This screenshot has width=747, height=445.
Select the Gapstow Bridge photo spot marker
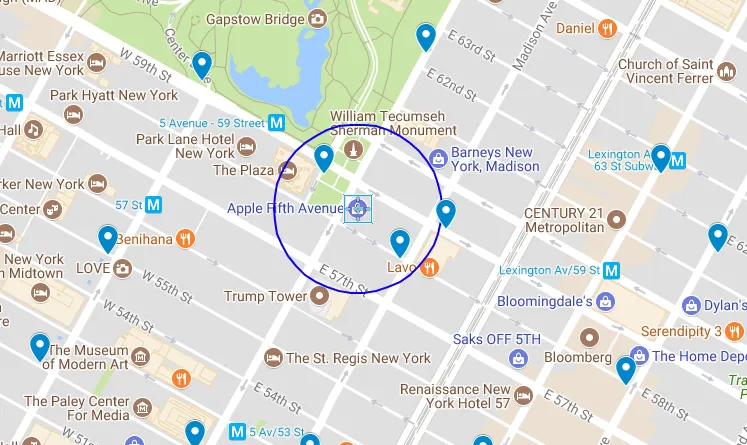coord(317,19)
